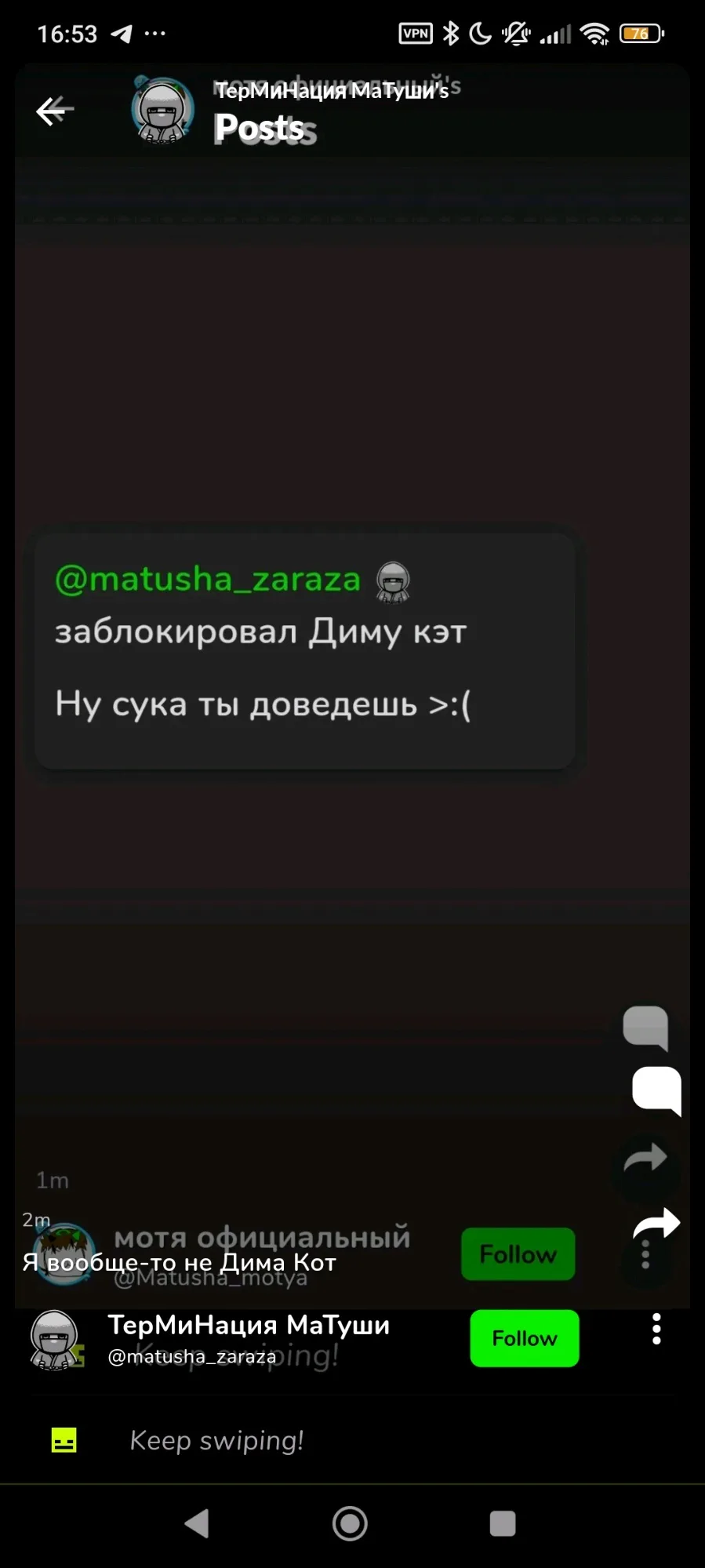Screen dimensions: 705x1568
Task: Tap the system back button
Action: pos(197,1523)
